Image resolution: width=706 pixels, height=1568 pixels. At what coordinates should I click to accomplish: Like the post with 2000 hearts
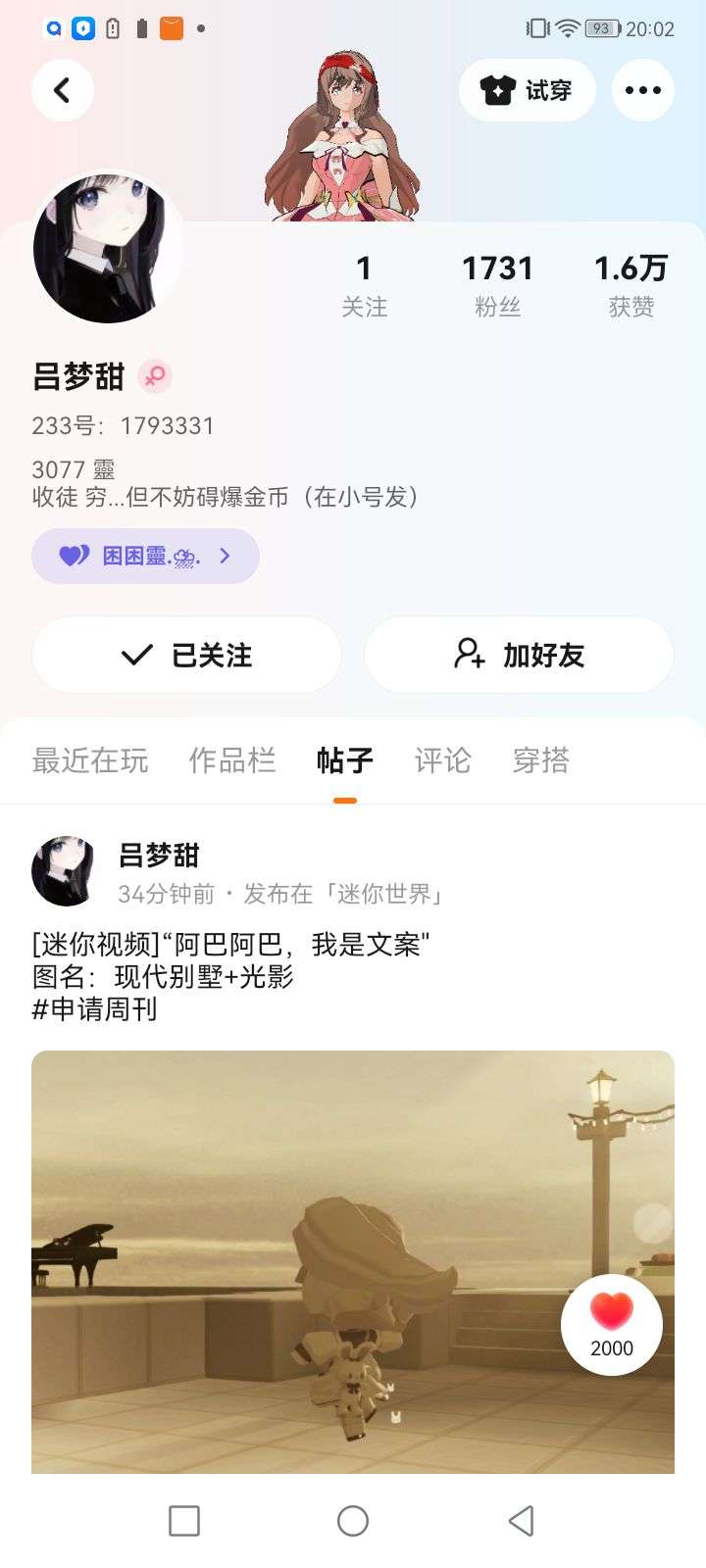611,1323
